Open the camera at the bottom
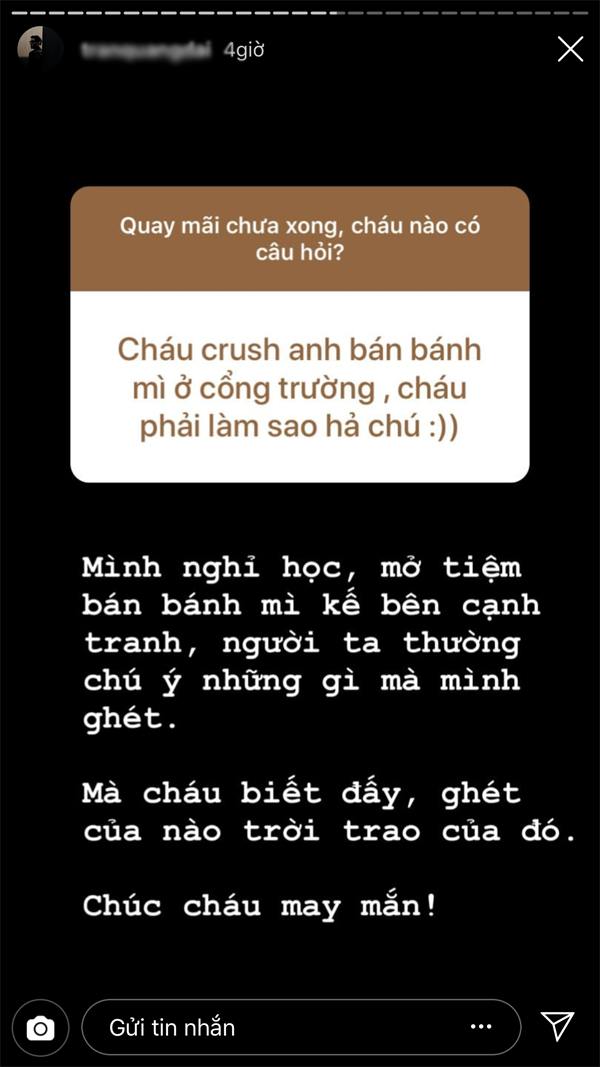Screen dimensions: 600x1067 click(x=40, y=1027)
